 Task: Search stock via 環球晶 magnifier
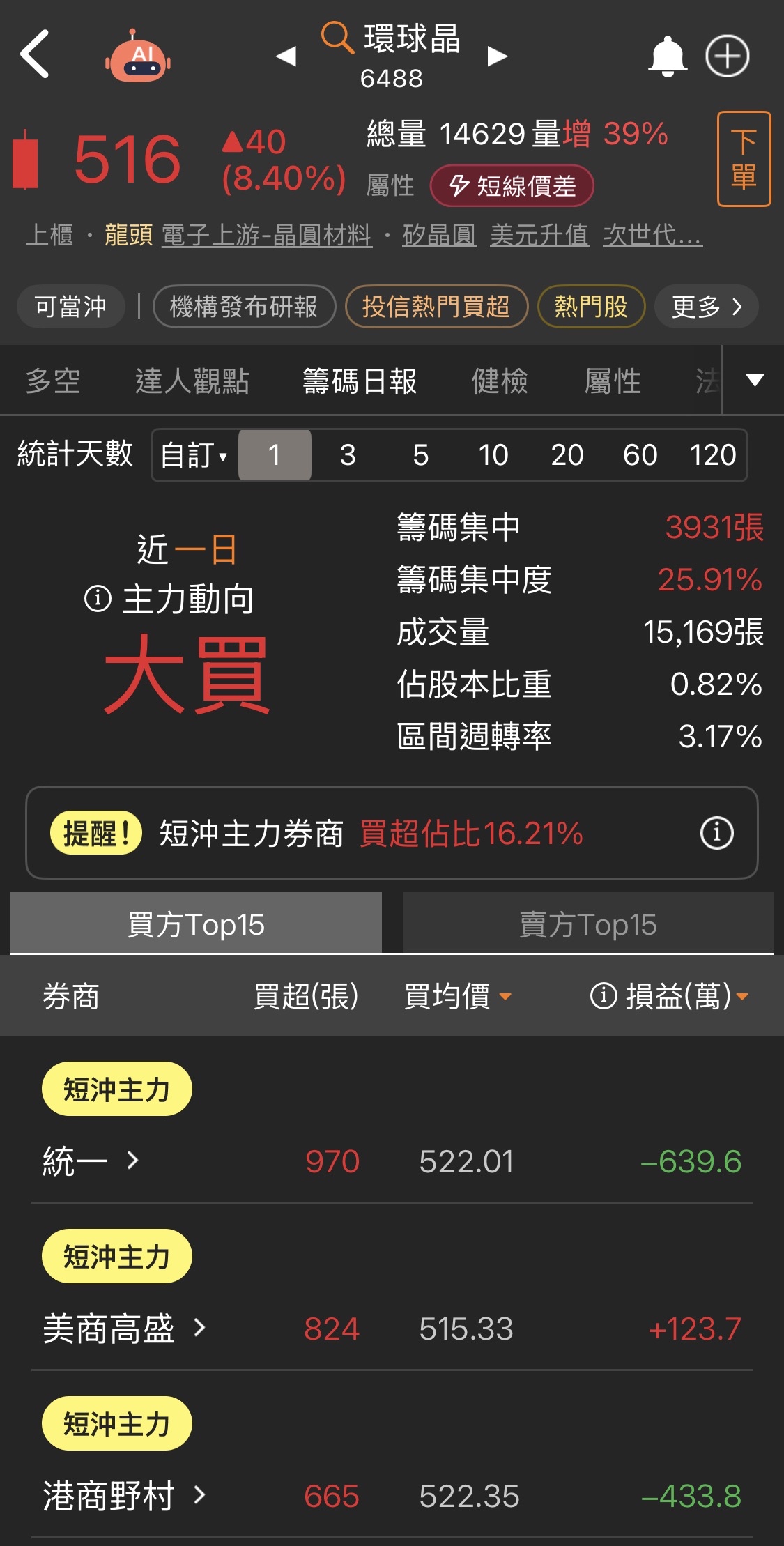[337, 38]
